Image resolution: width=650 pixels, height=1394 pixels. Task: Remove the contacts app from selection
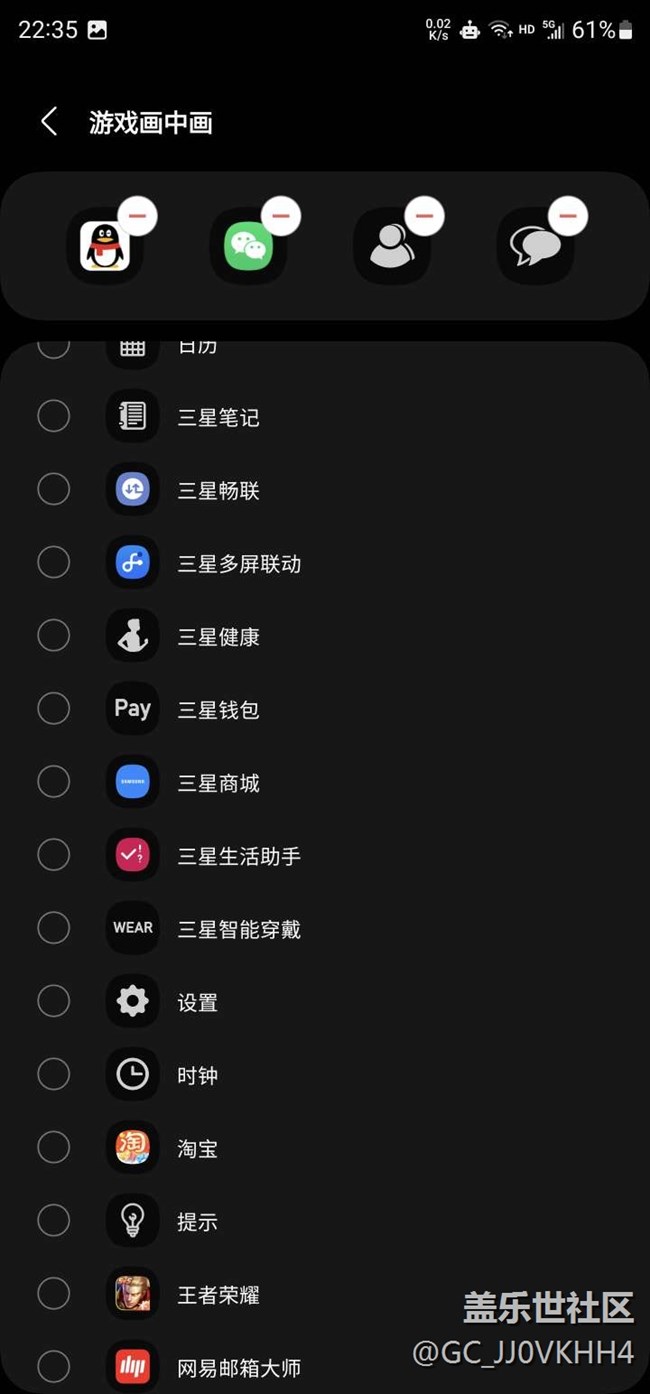425,215
